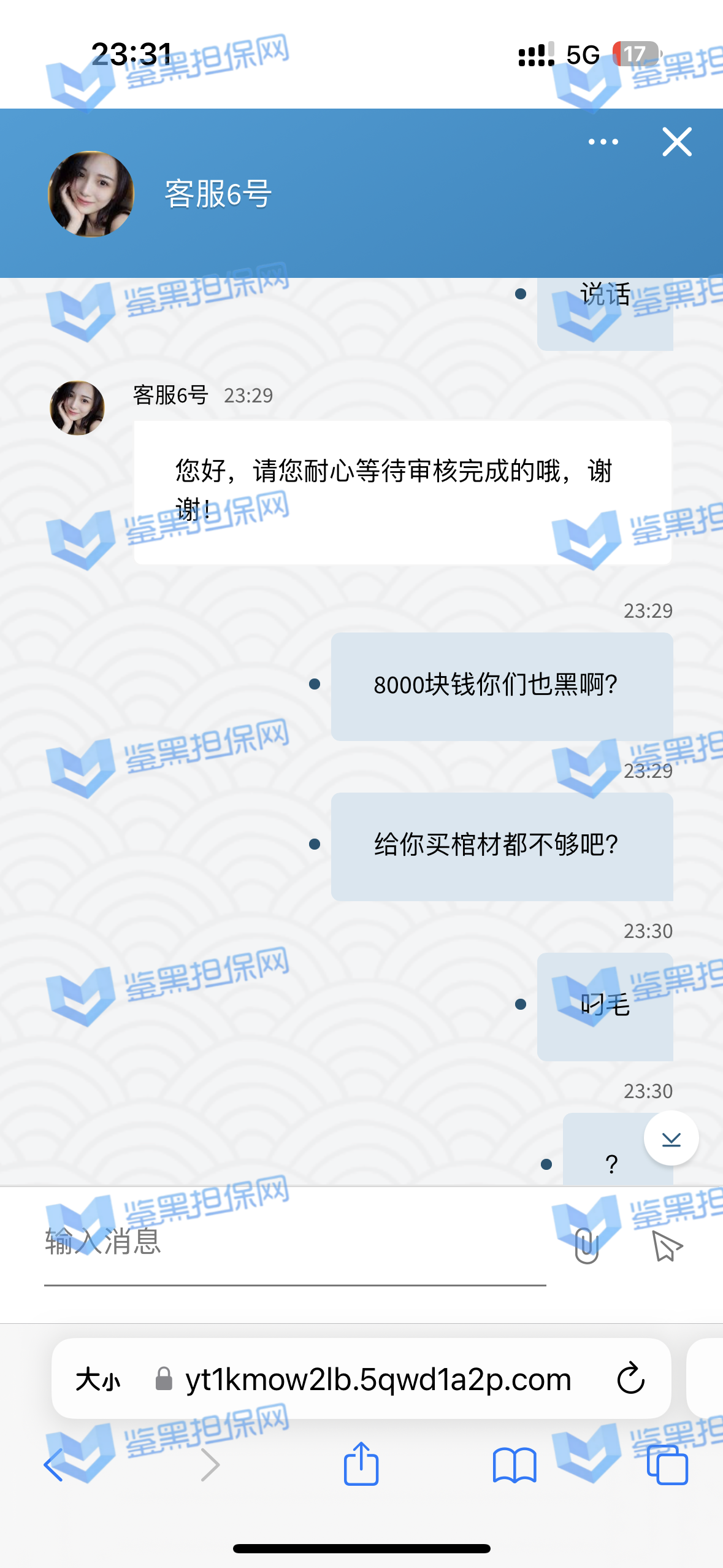Go back to the previous page
This screenshot has height=1568, width=723.
54,1465
